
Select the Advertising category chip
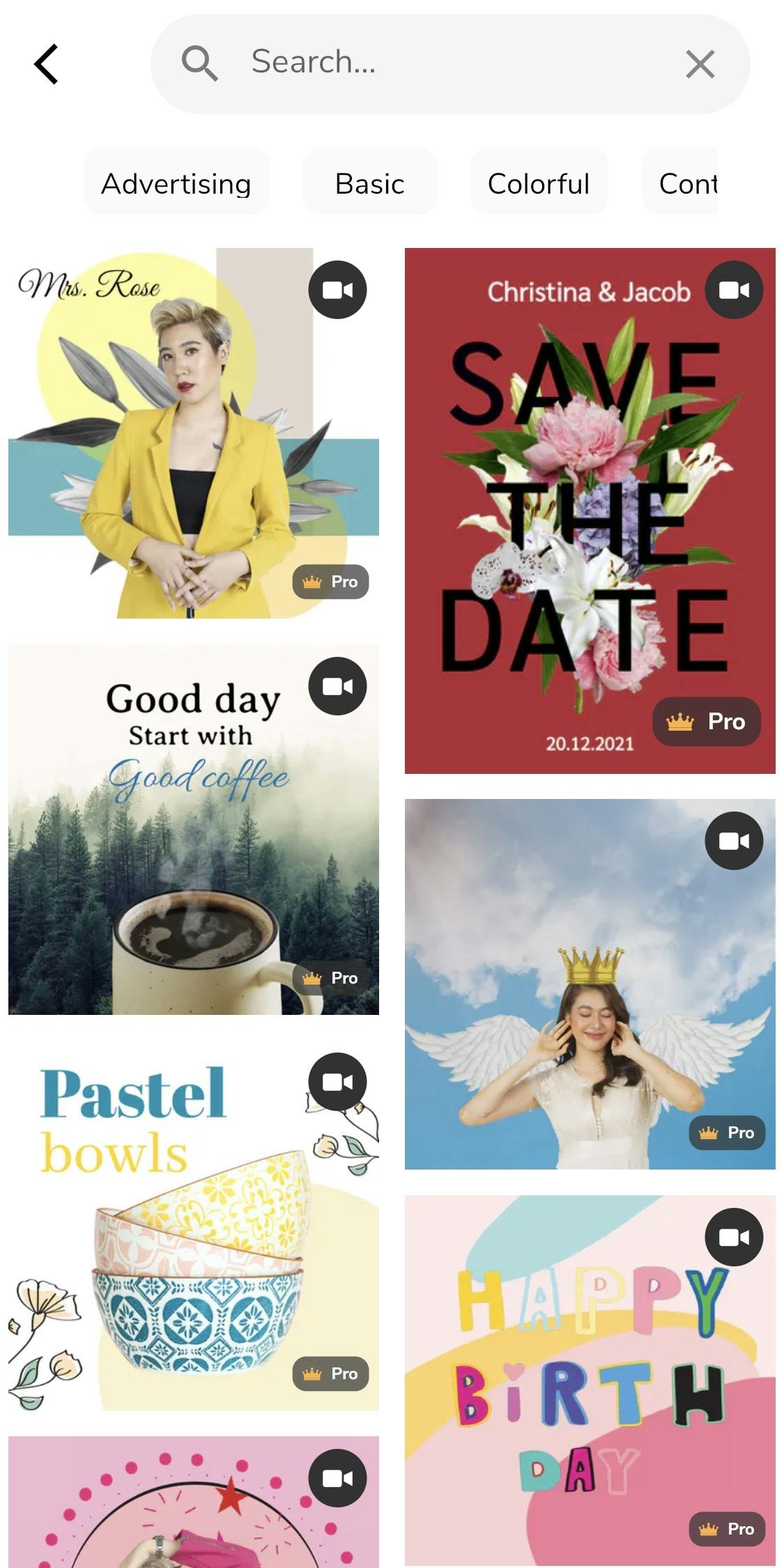point(176,183)
